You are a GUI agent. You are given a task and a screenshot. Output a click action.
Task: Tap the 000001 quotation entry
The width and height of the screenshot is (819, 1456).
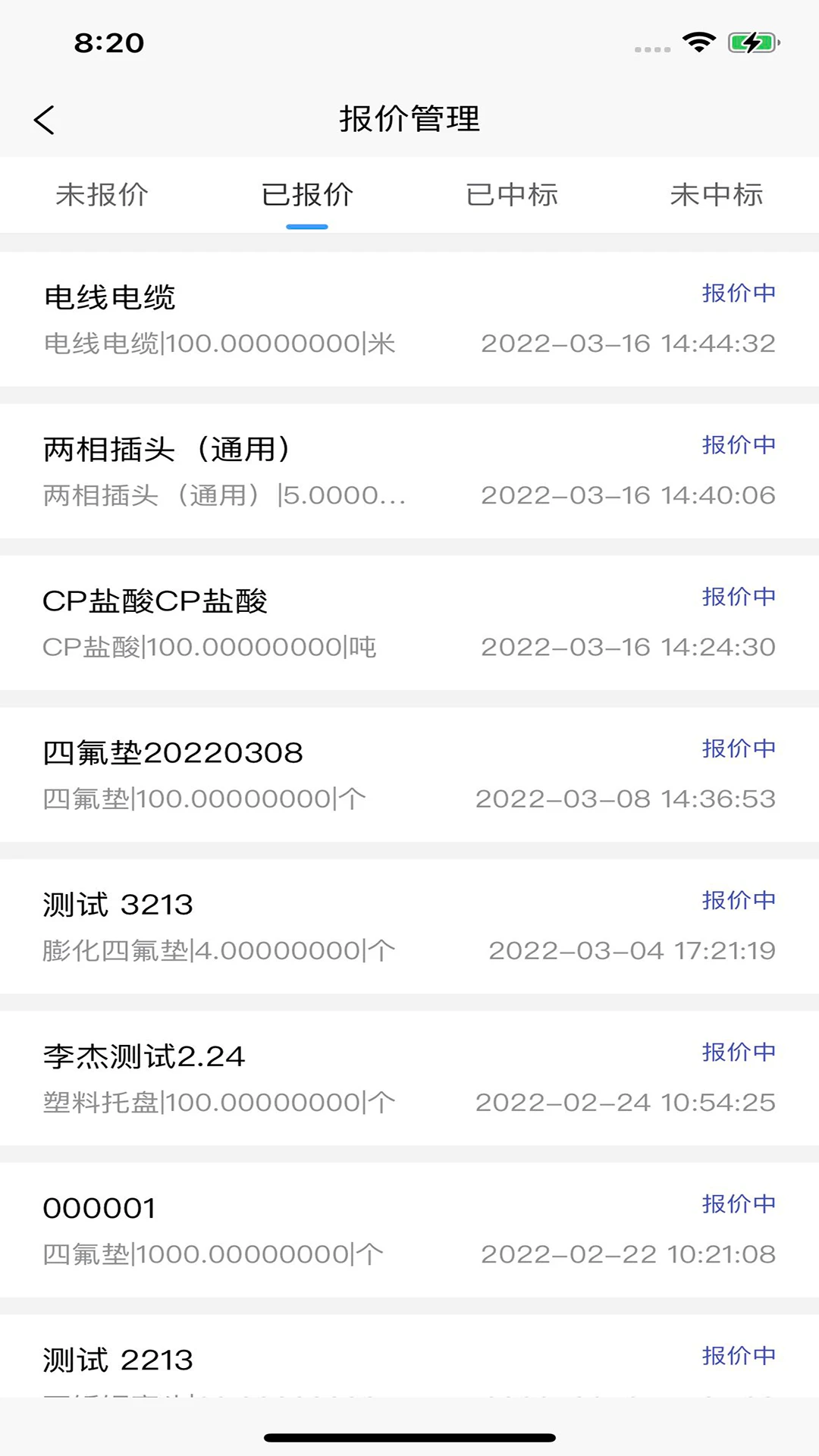pos(303,1228)
